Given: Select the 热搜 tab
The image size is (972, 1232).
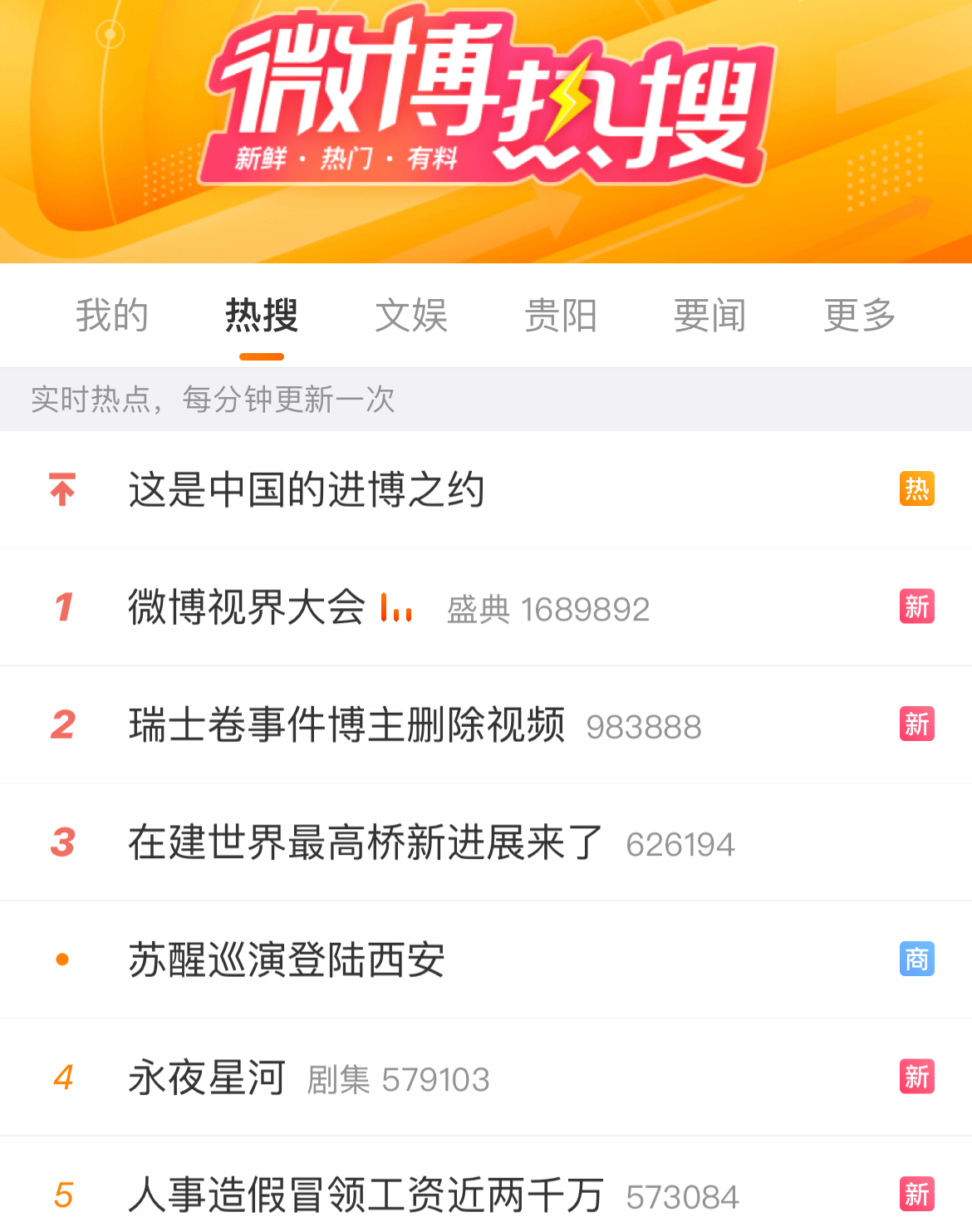Looking at the screenshot, I should point(262,316).
